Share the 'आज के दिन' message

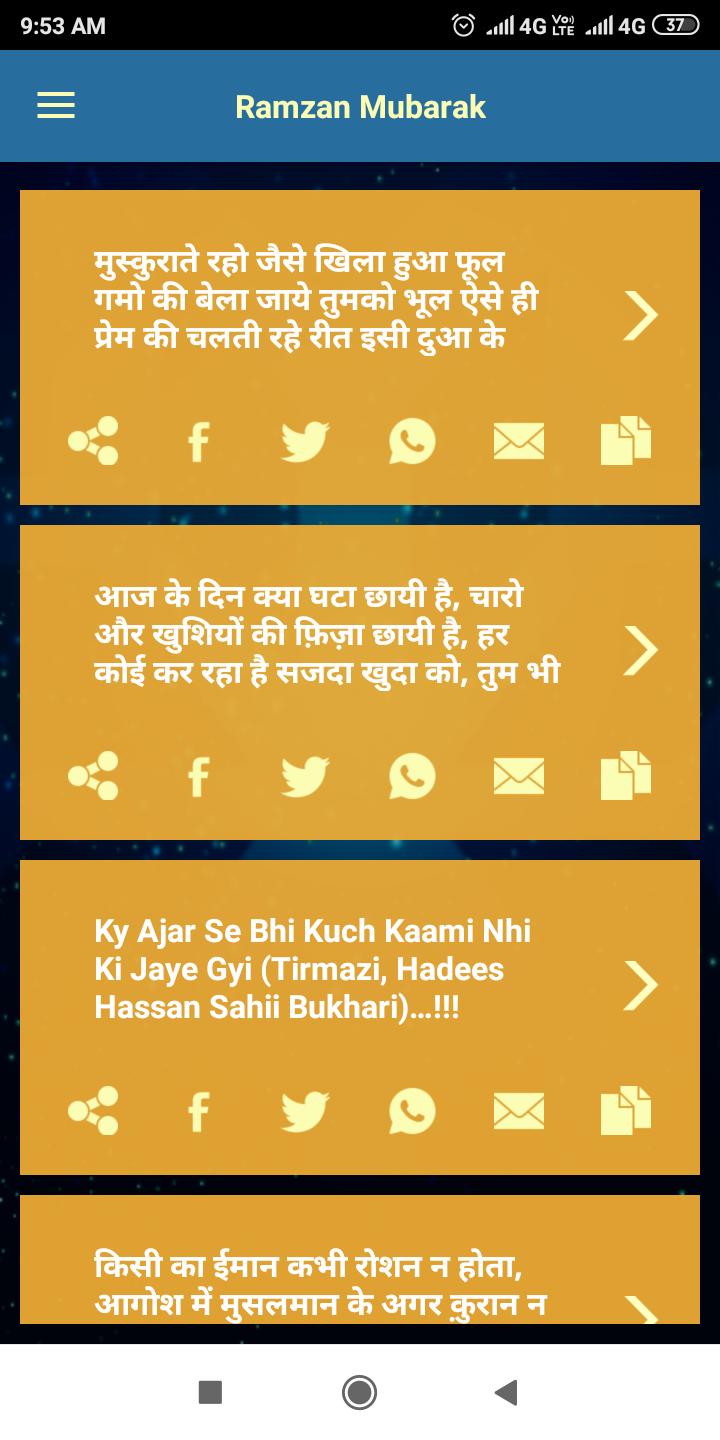(x=93, y=776)
